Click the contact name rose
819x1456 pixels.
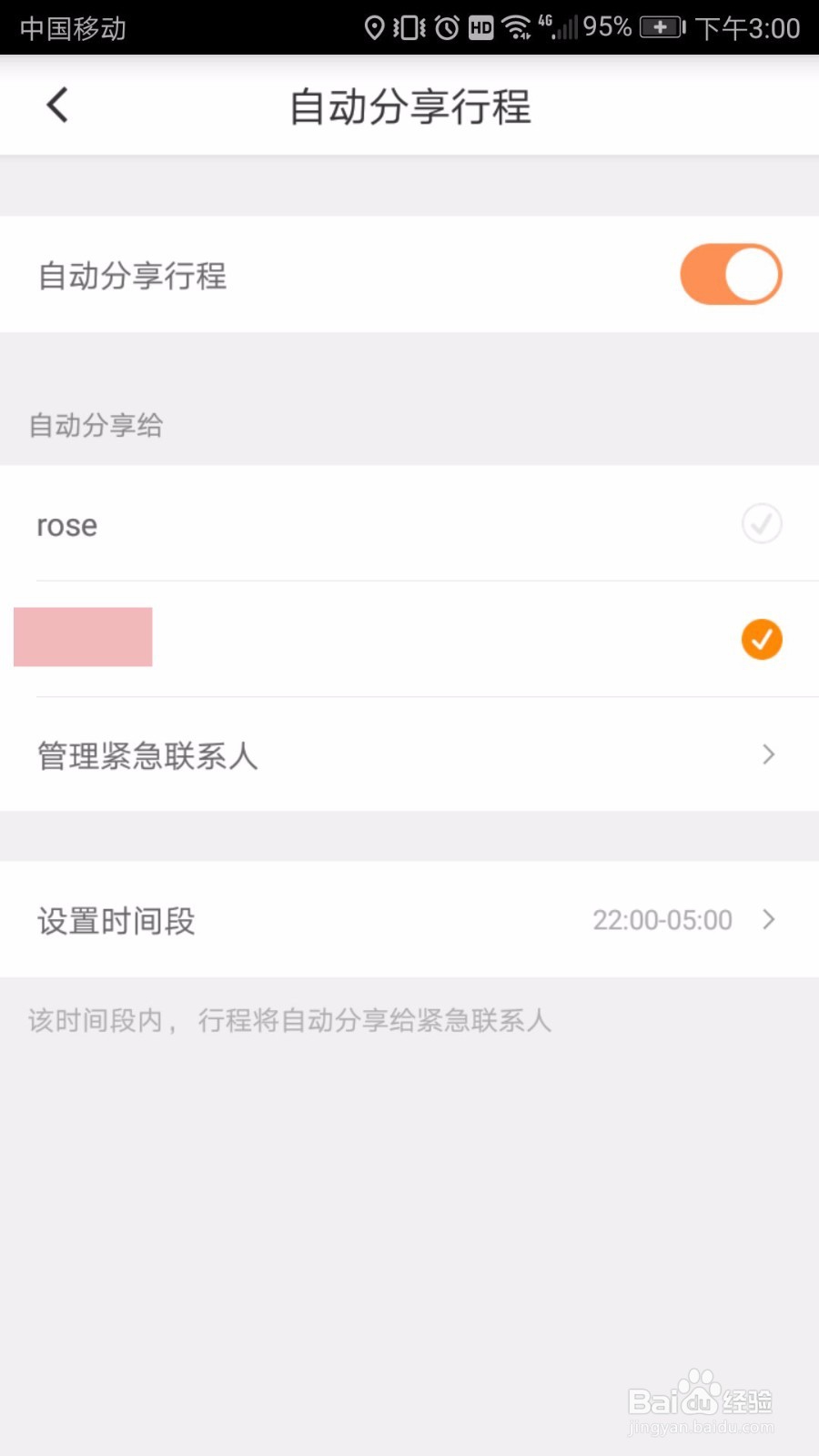[66, 524]
